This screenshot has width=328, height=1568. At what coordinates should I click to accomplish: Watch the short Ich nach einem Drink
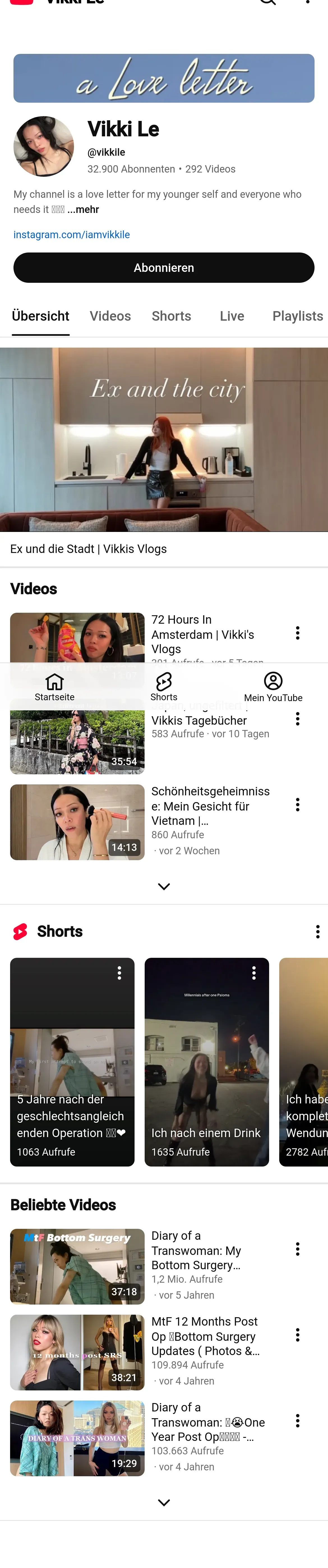(206, 1062)
